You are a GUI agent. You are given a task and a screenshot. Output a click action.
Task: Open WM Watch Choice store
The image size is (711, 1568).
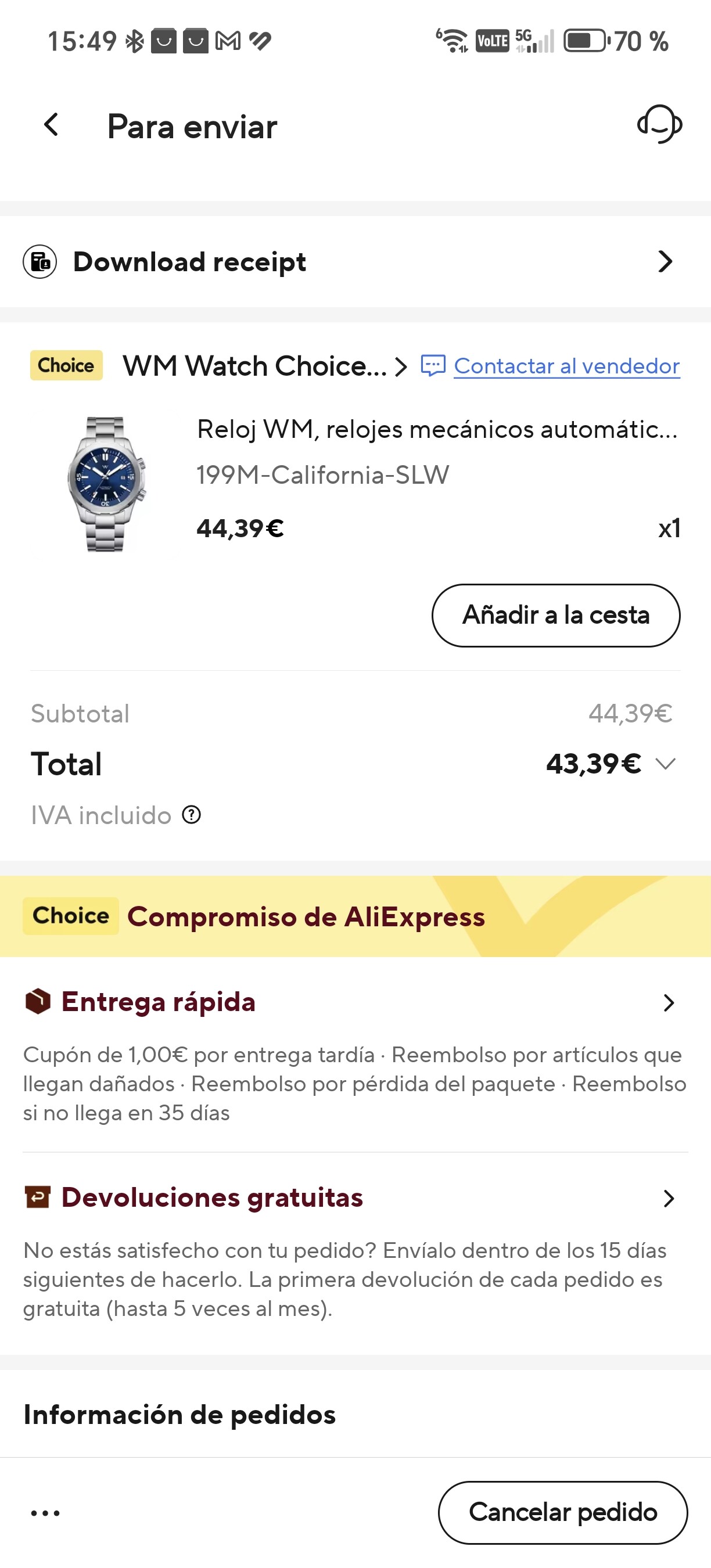point(264,366)
